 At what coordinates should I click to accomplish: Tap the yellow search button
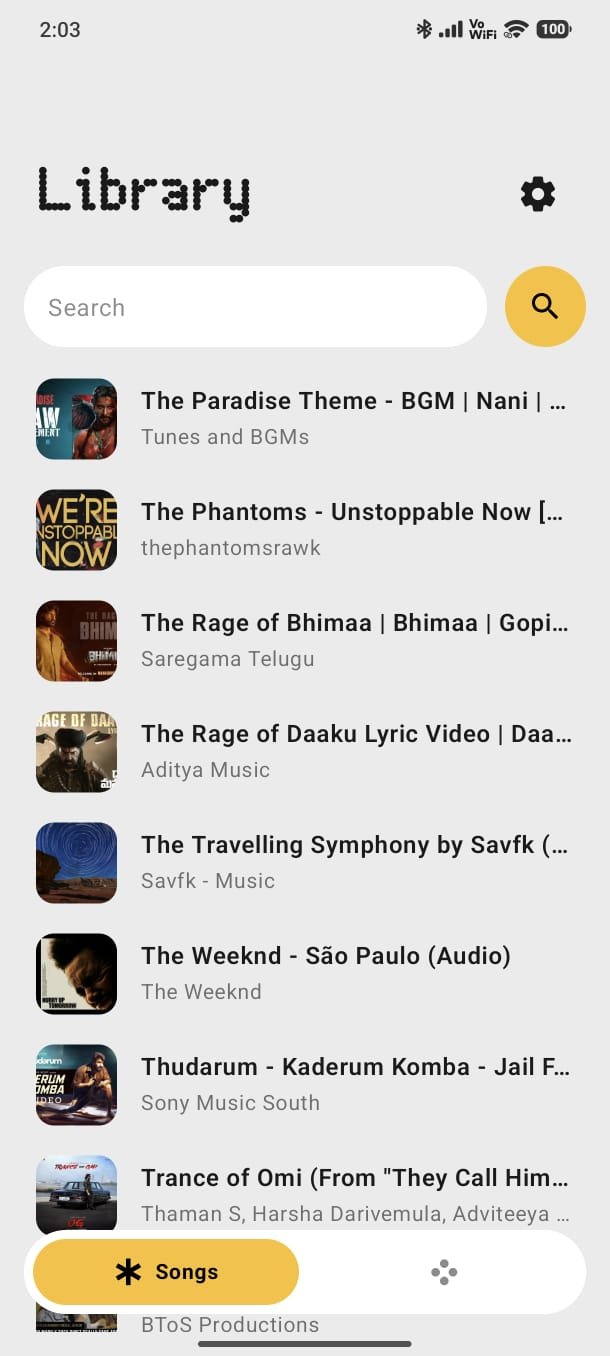(x=545, y=307)
